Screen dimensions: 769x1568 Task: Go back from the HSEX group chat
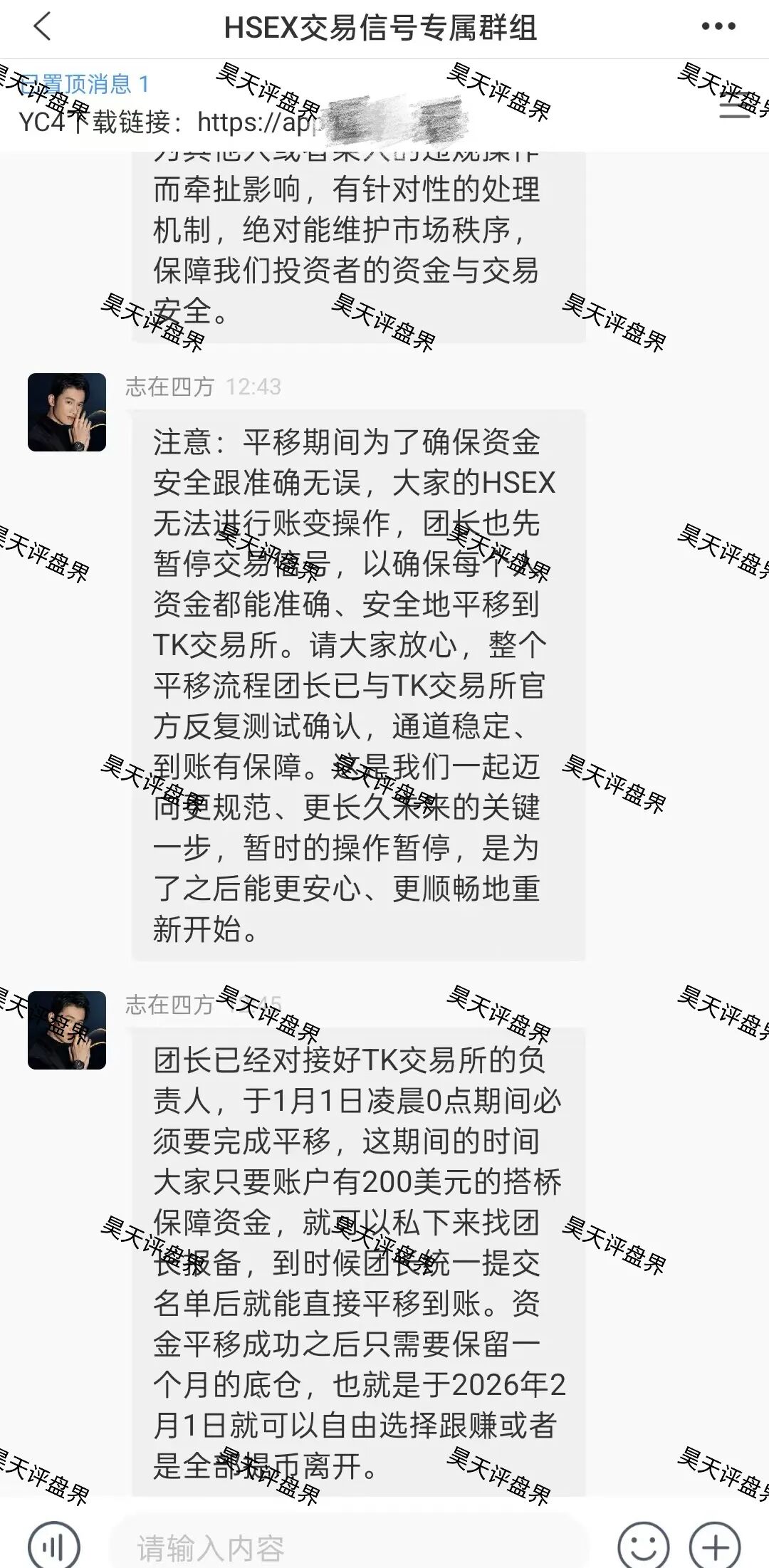point(43,27)
